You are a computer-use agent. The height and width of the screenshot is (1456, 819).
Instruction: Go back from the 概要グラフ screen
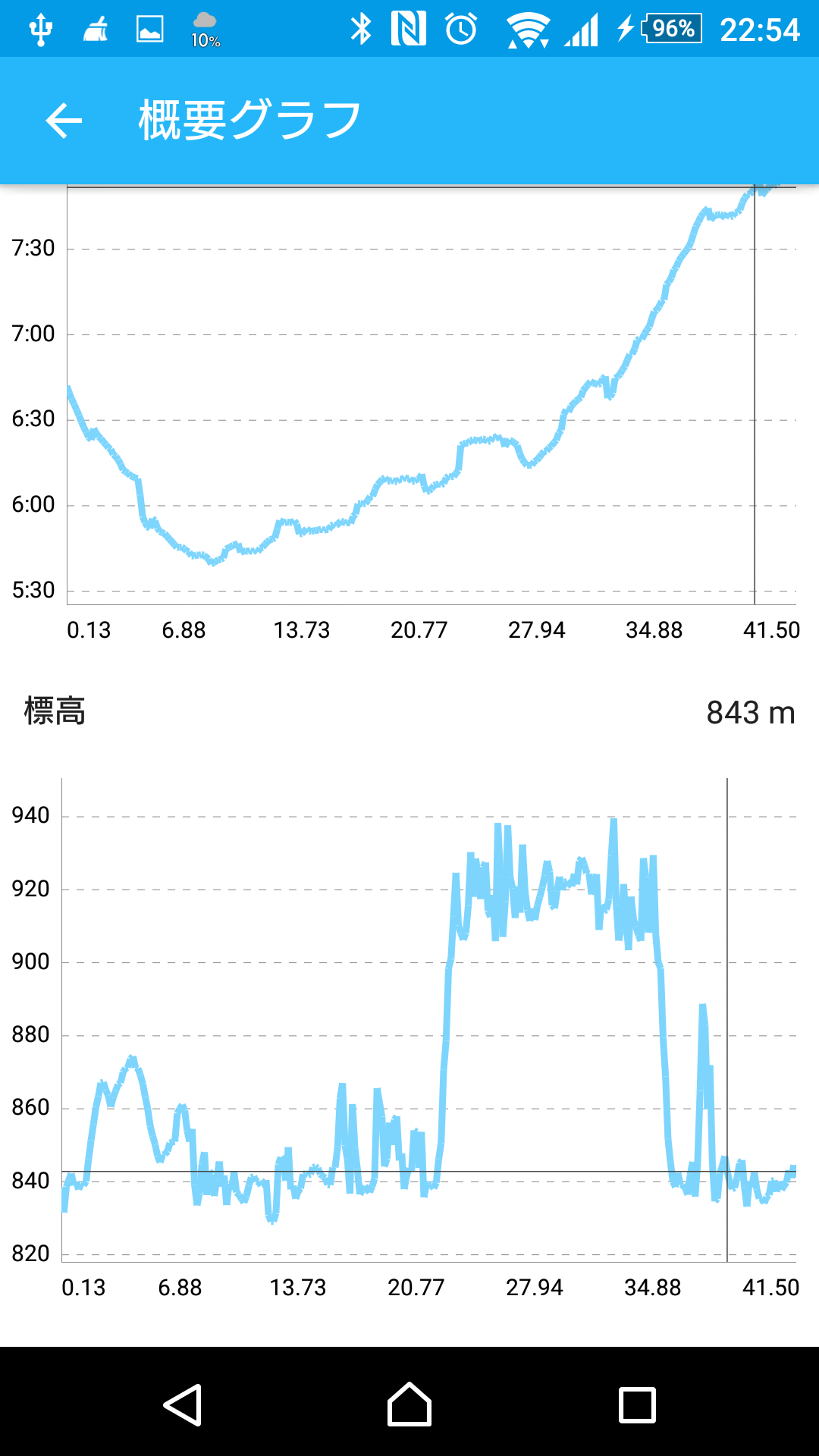(64, 121)
